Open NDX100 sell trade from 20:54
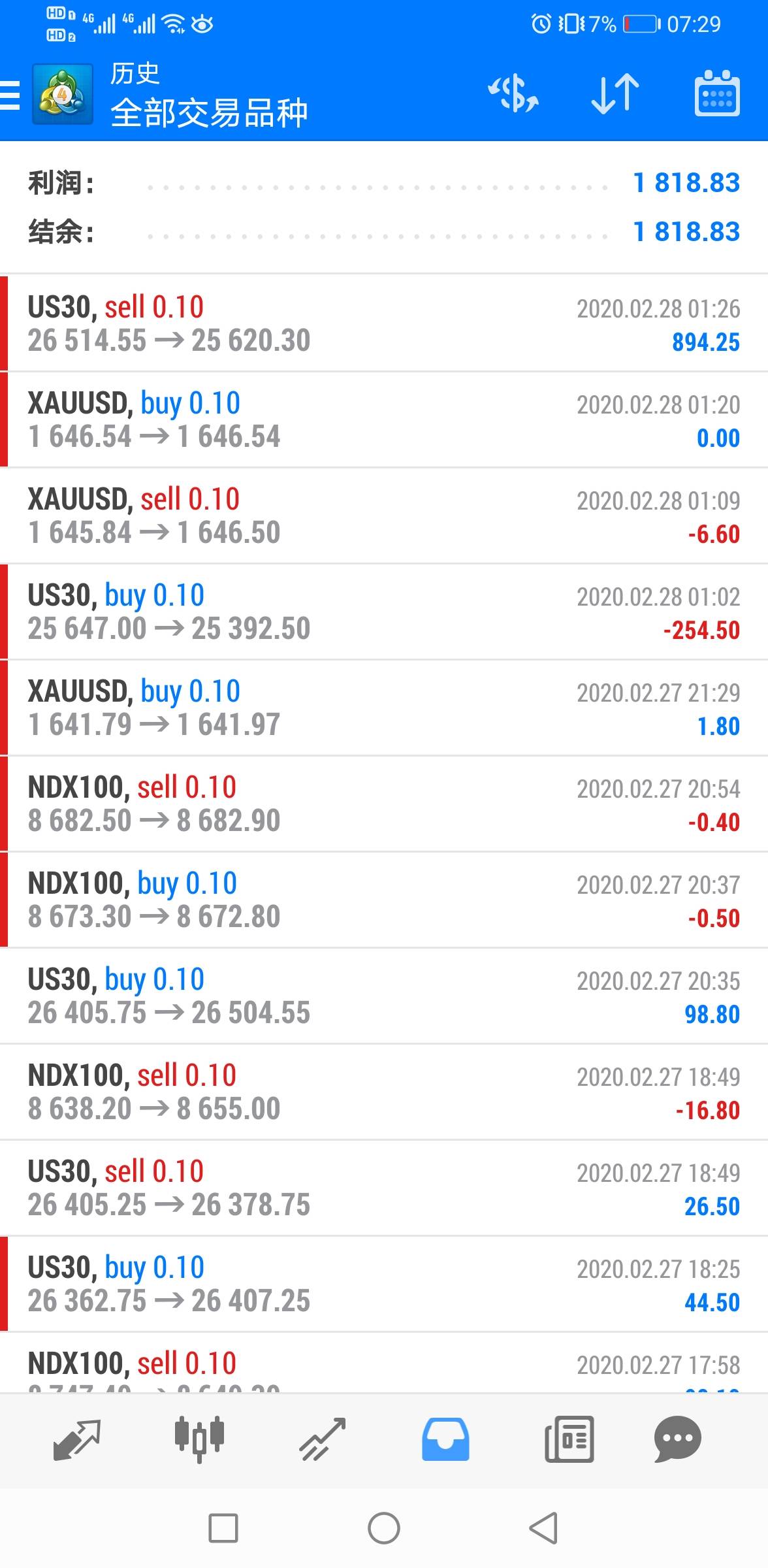Image resolution: width=768 pixels, height=1568 pixels. (x=384, y=804)
